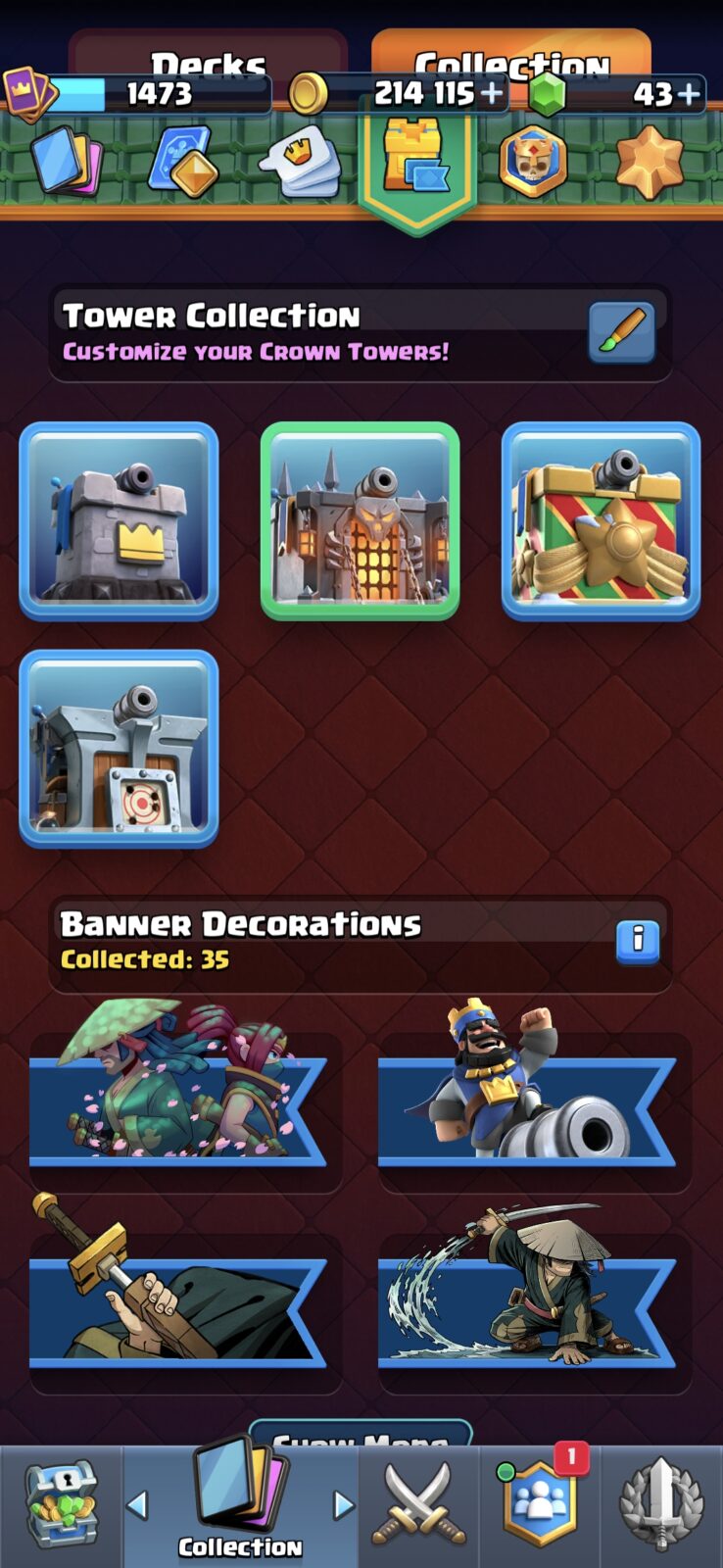Add more gold with the plus button
The width and height of the screenshot is (723, 1568).
491,93
